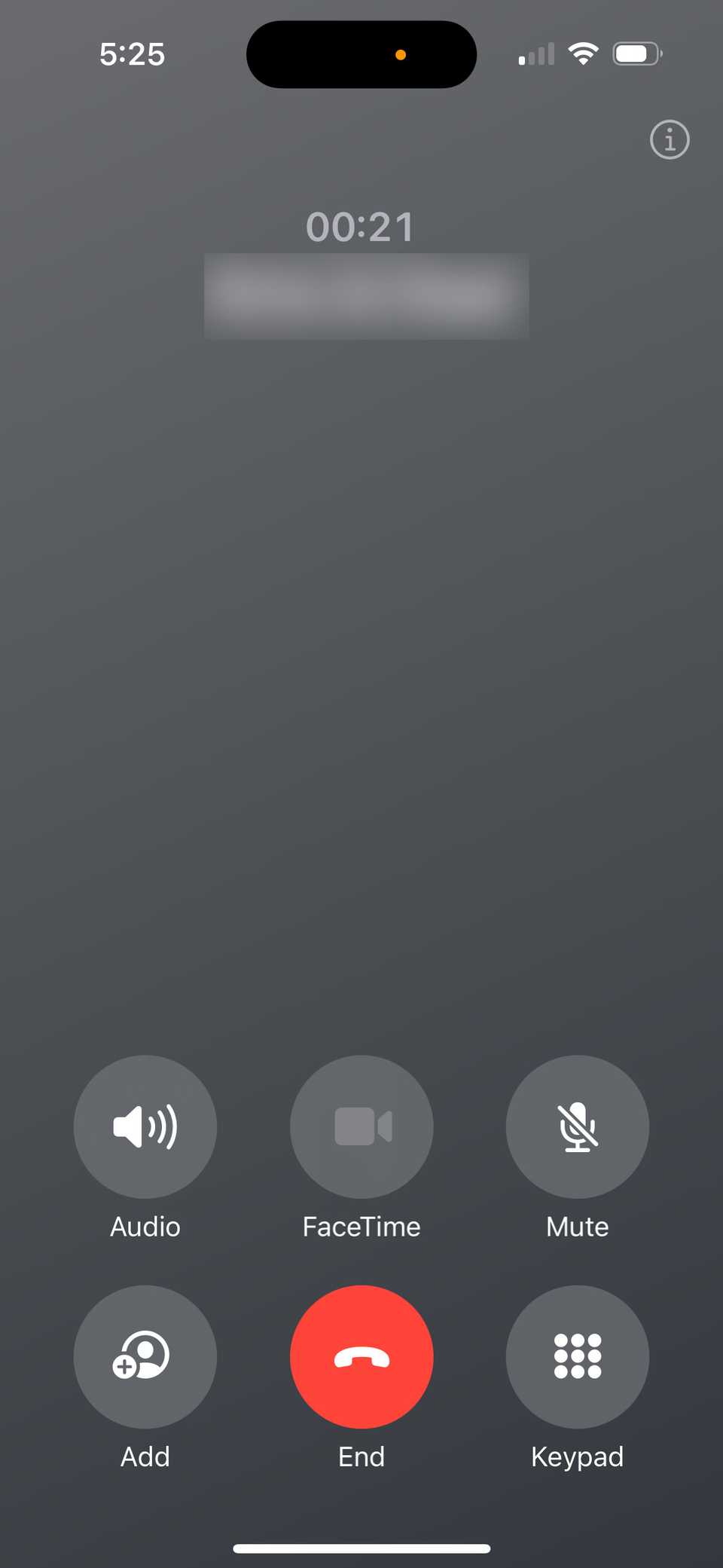Open audio output routing options
723x1568 pixels.
point(145,1126)
